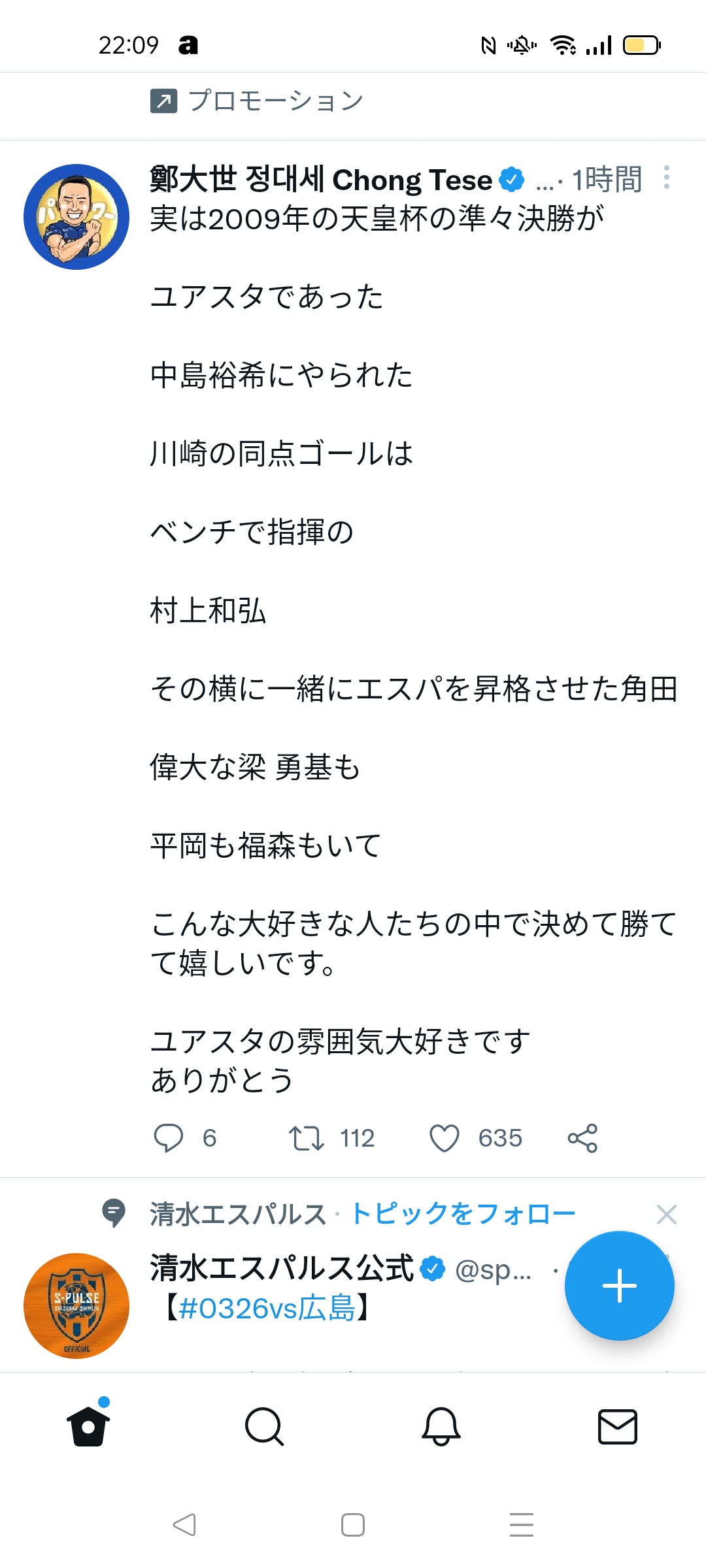Dismiss the 清水エスパルス topic suggestion
Image resolution: width=706 pixels, height=1568 pixels.
(x=666, y=1215)
